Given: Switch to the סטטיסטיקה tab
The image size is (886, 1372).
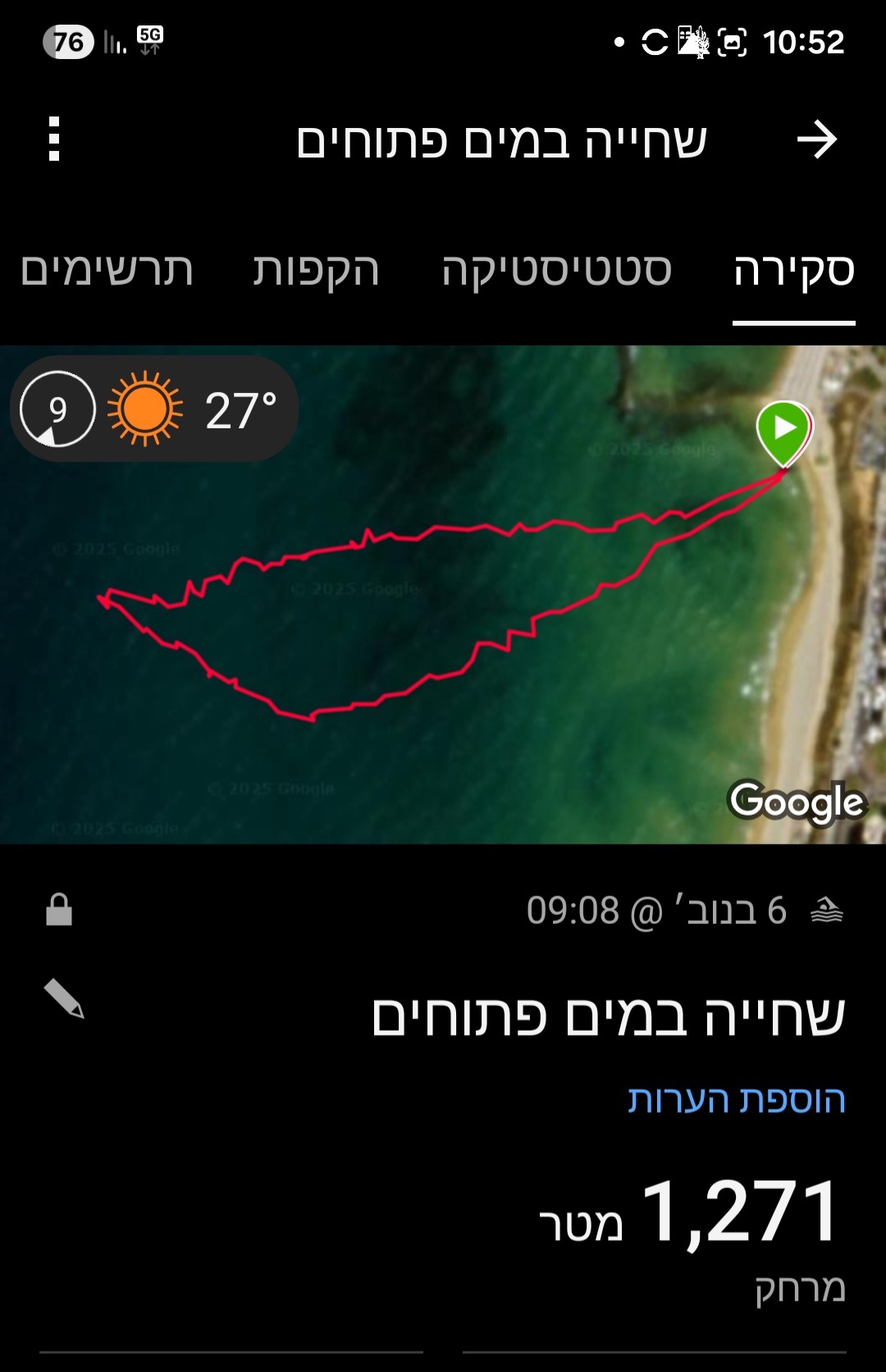Looking at the screenshot, I should point(556,271).
